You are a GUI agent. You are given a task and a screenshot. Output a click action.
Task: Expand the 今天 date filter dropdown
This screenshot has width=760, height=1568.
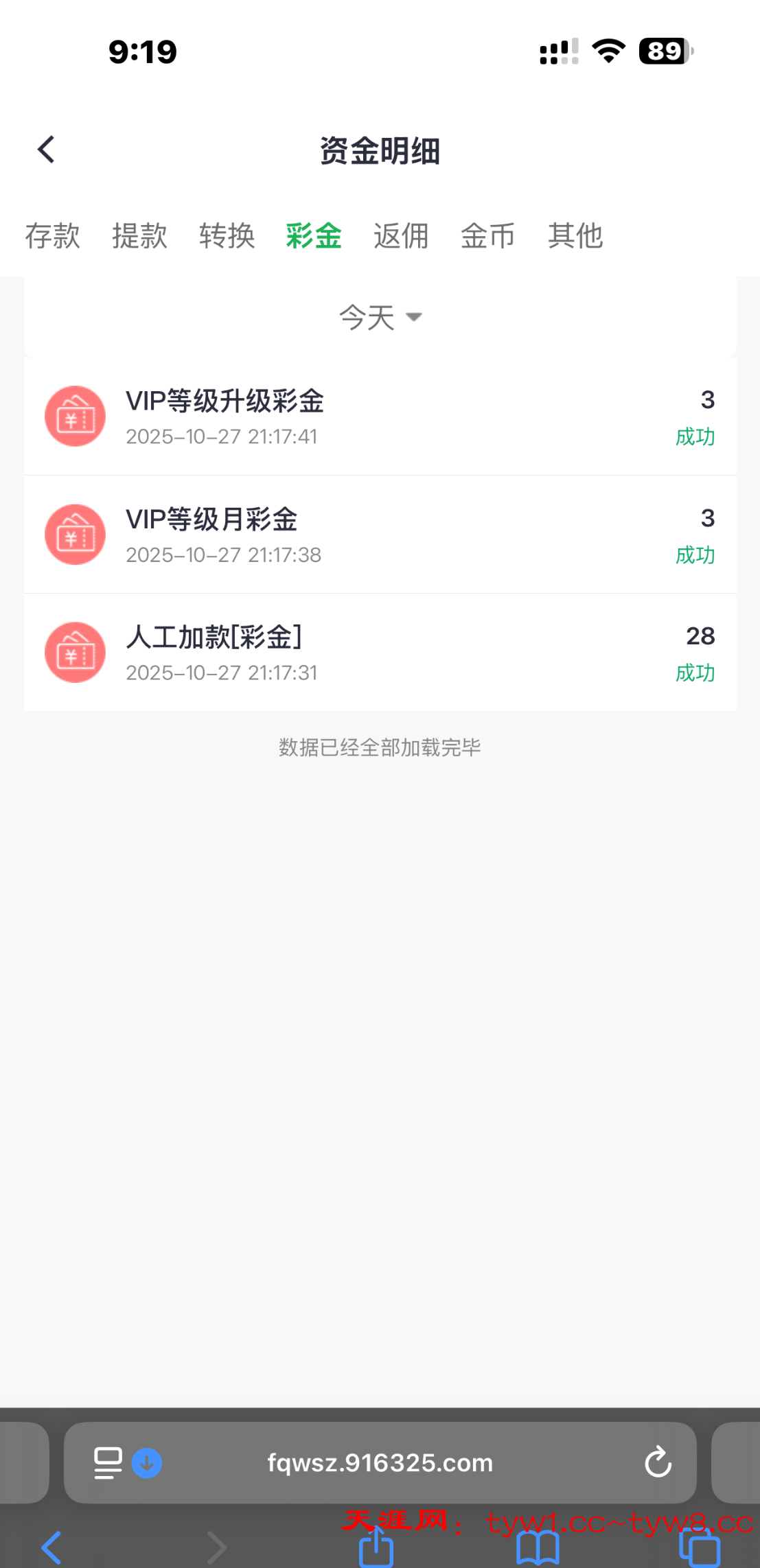[x=380, y=317]
